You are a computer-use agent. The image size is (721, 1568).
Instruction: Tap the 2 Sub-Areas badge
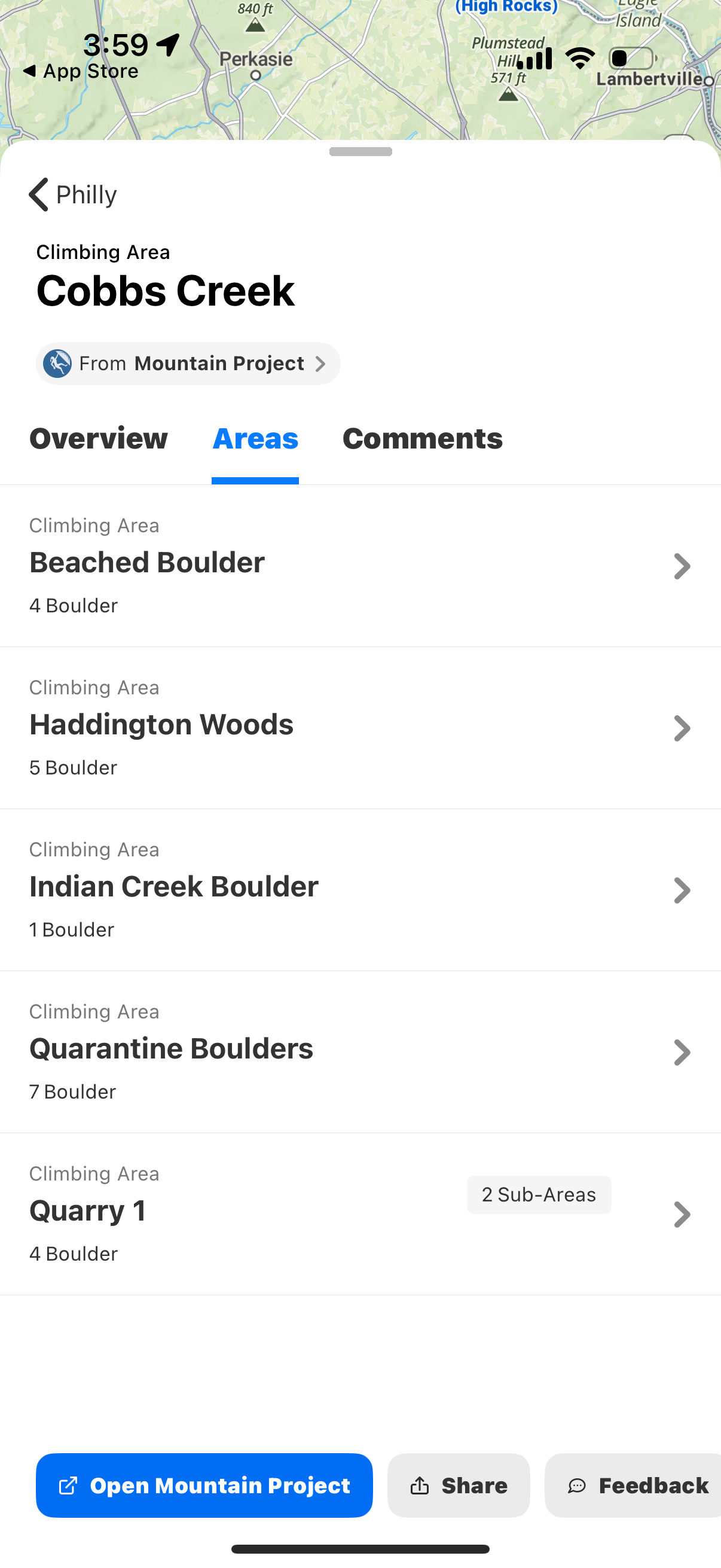[x=539, y=1194]
